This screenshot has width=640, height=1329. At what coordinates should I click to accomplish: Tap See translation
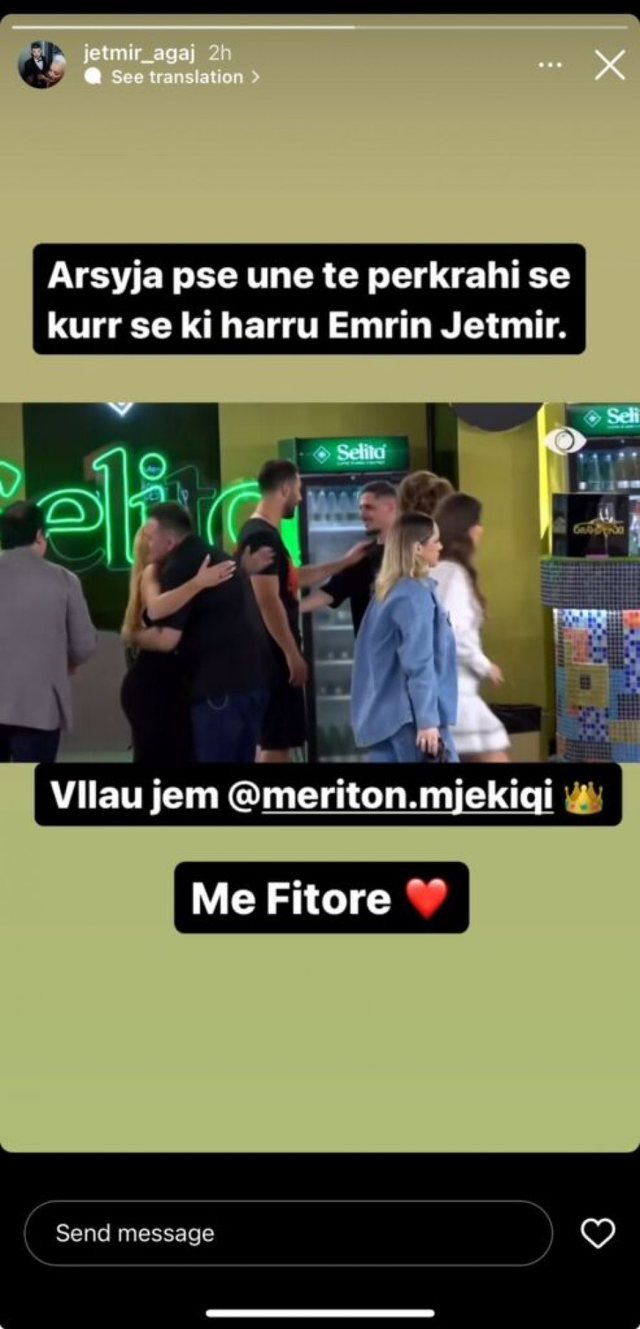pos(177,77)
